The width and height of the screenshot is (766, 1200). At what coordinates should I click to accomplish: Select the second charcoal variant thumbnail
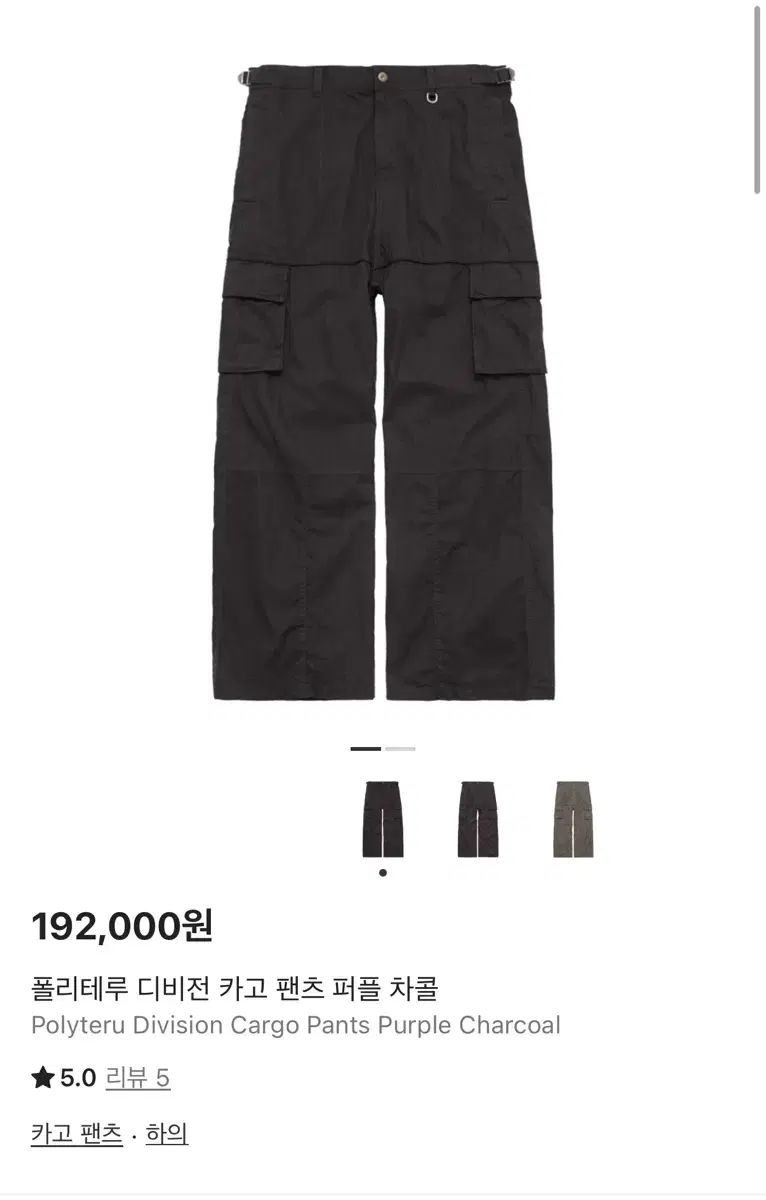click(478, 819)
